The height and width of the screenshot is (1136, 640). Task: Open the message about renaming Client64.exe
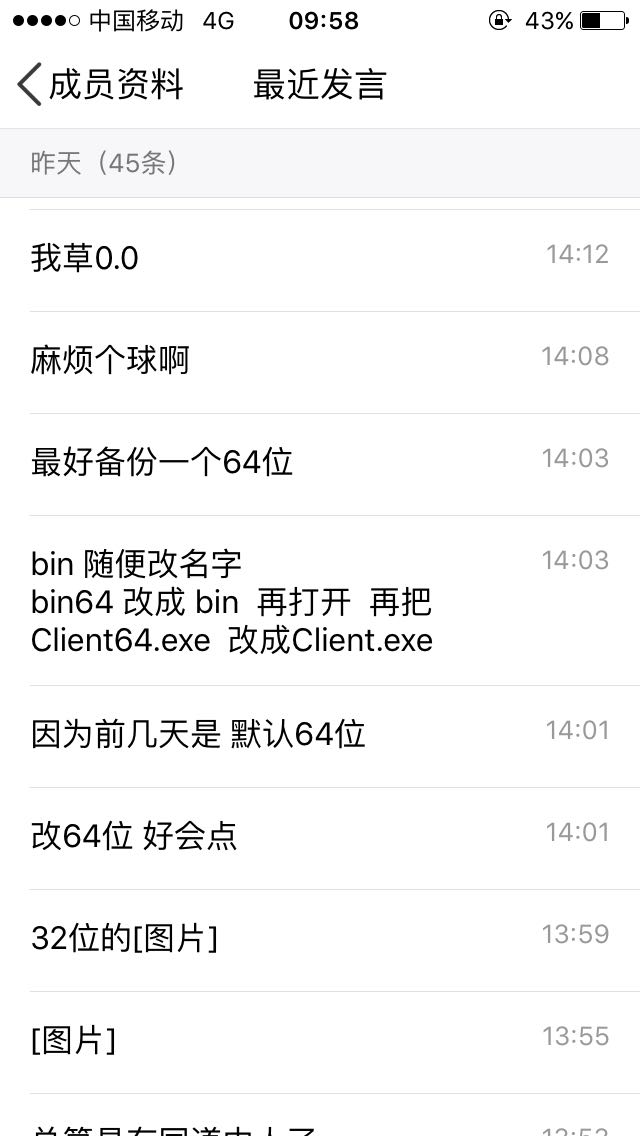[320, 601]
